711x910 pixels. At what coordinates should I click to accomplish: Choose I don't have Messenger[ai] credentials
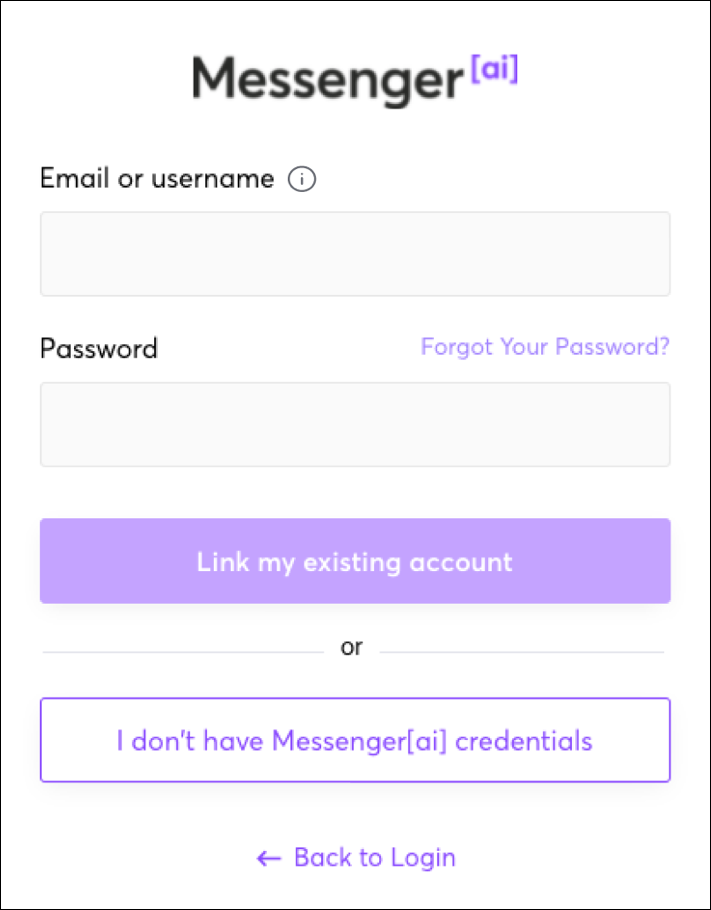tap(355, 741)
